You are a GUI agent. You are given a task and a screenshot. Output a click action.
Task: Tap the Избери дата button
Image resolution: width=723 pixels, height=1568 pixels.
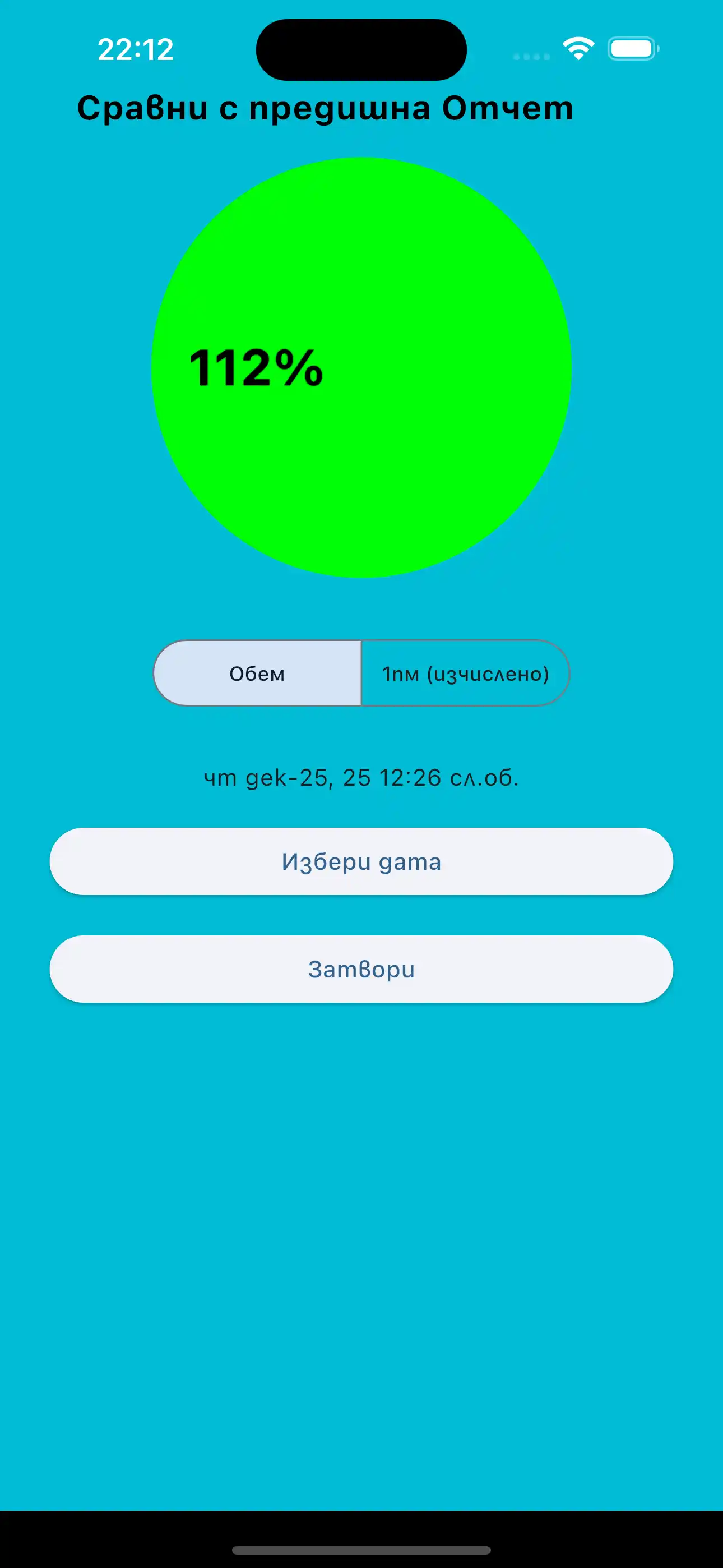[x=361, y=861]
